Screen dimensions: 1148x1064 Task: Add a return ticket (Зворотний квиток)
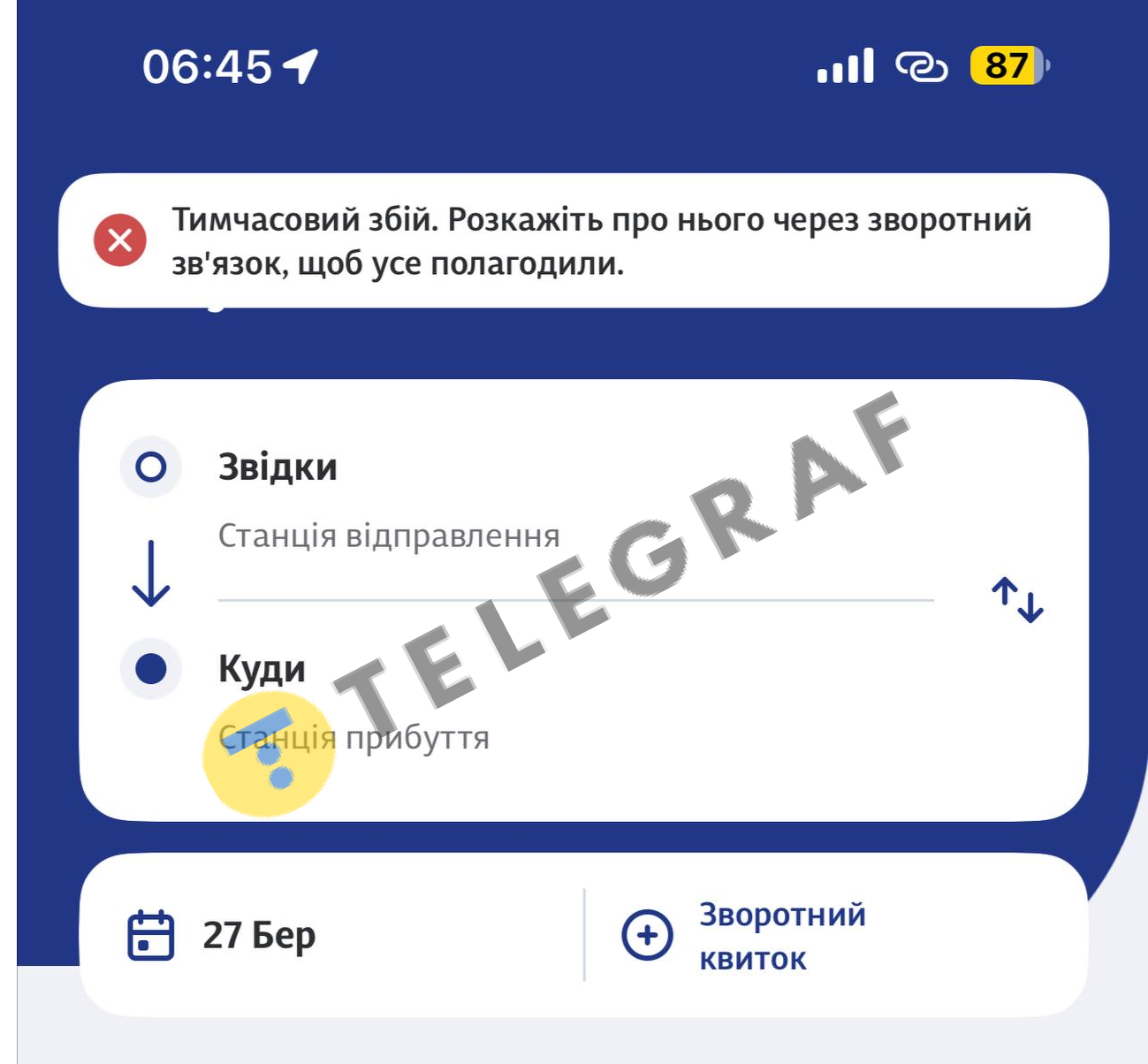(x=744, y=935)
